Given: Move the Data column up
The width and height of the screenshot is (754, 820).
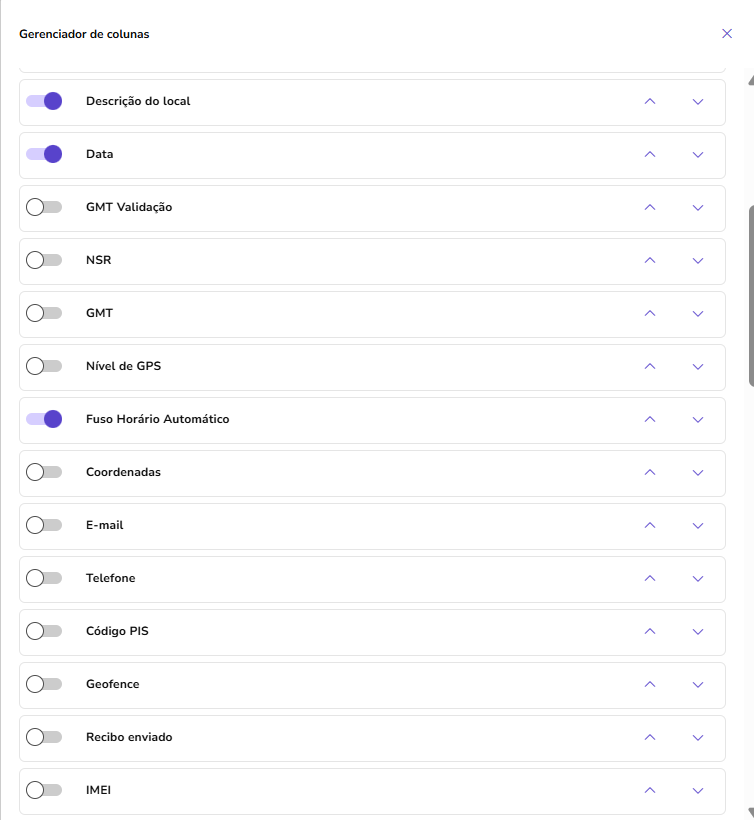Looking at the screenshot, I should point(650,154).
